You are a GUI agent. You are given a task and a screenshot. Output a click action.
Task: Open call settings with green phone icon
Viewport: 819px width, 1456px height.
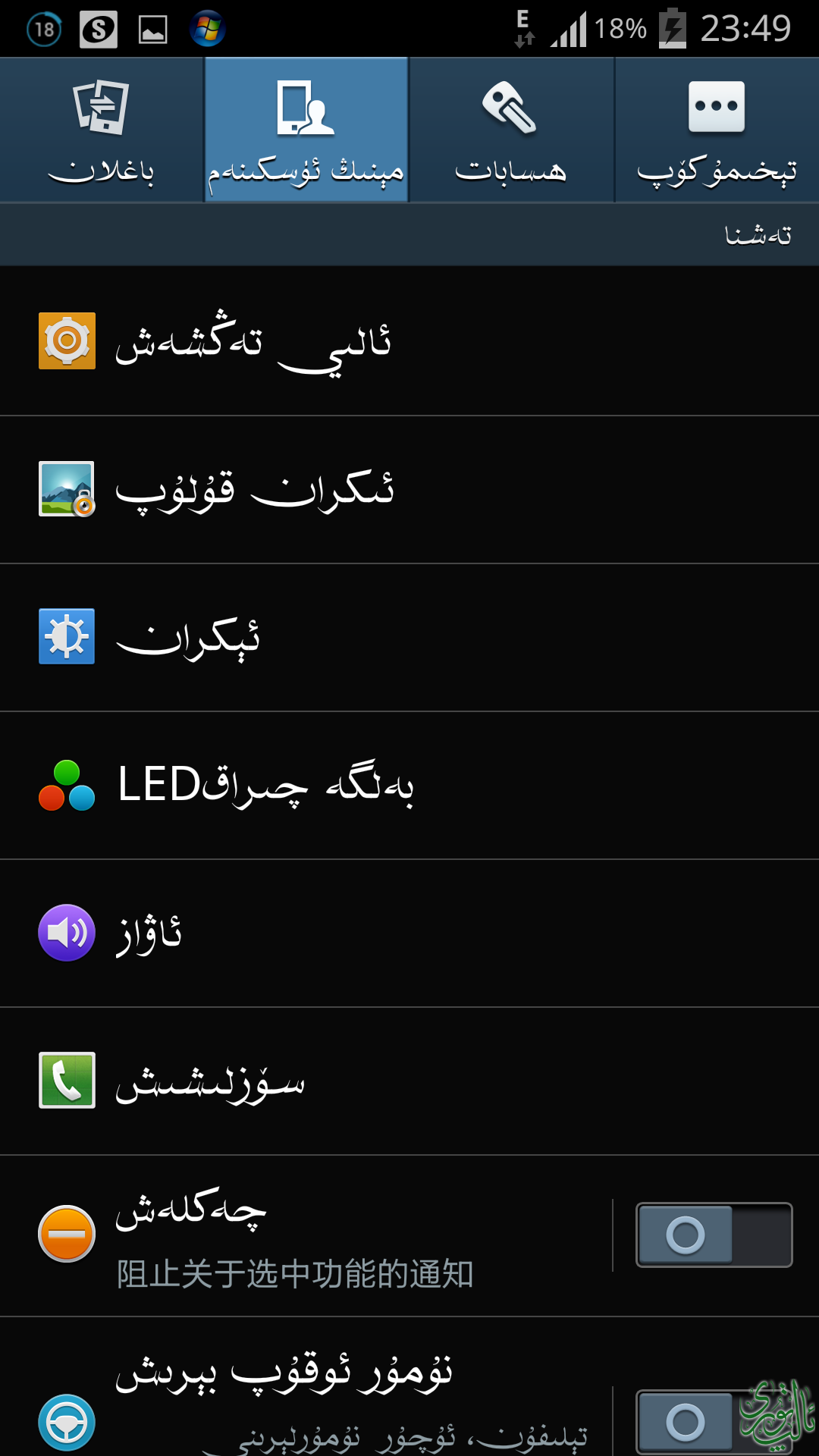[409, 1081]
